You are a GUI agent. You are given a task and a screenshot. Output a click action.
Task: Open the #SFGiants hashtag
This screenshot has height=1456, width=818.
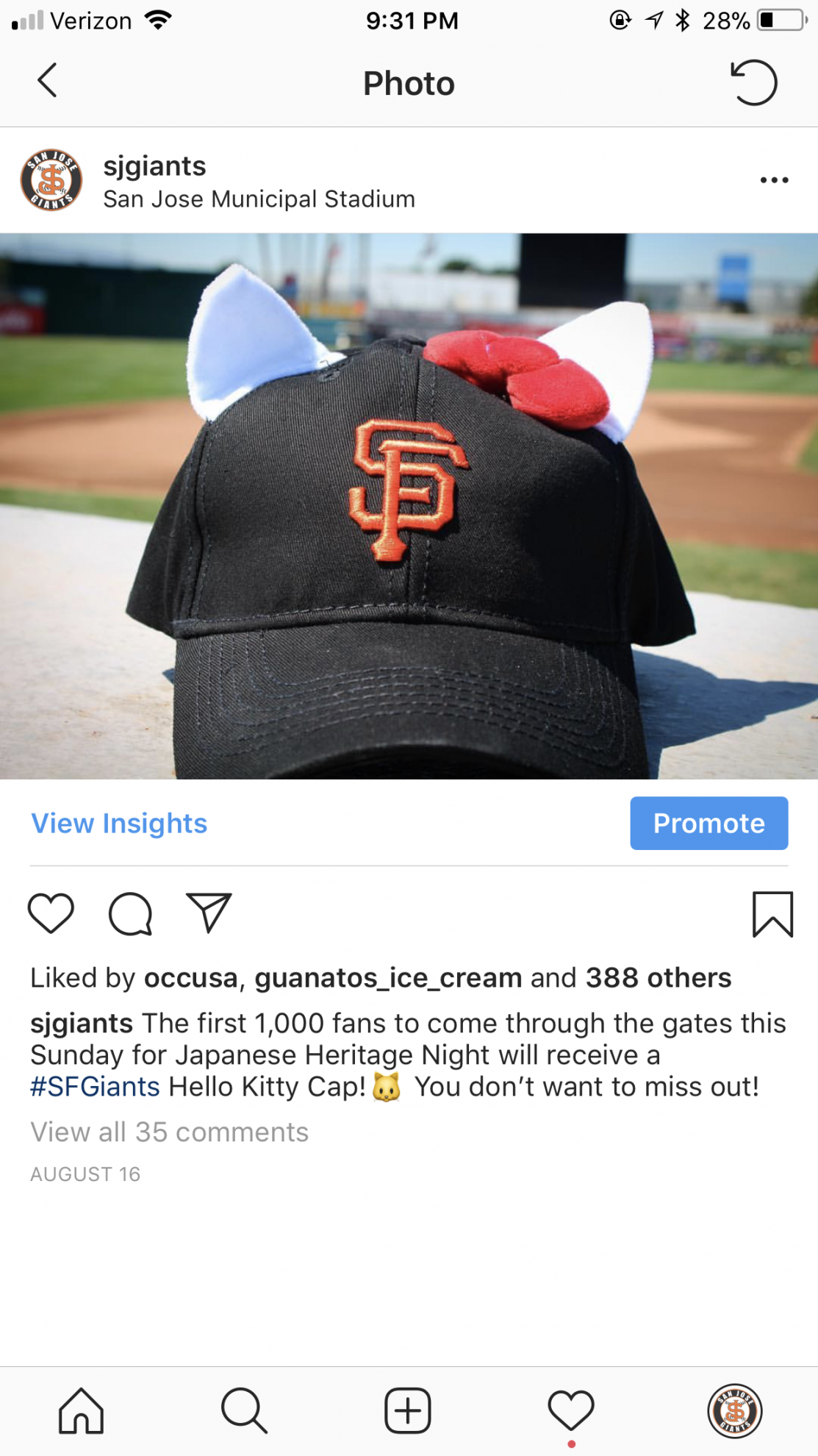pyautogui.click(x=95, y=1087)
